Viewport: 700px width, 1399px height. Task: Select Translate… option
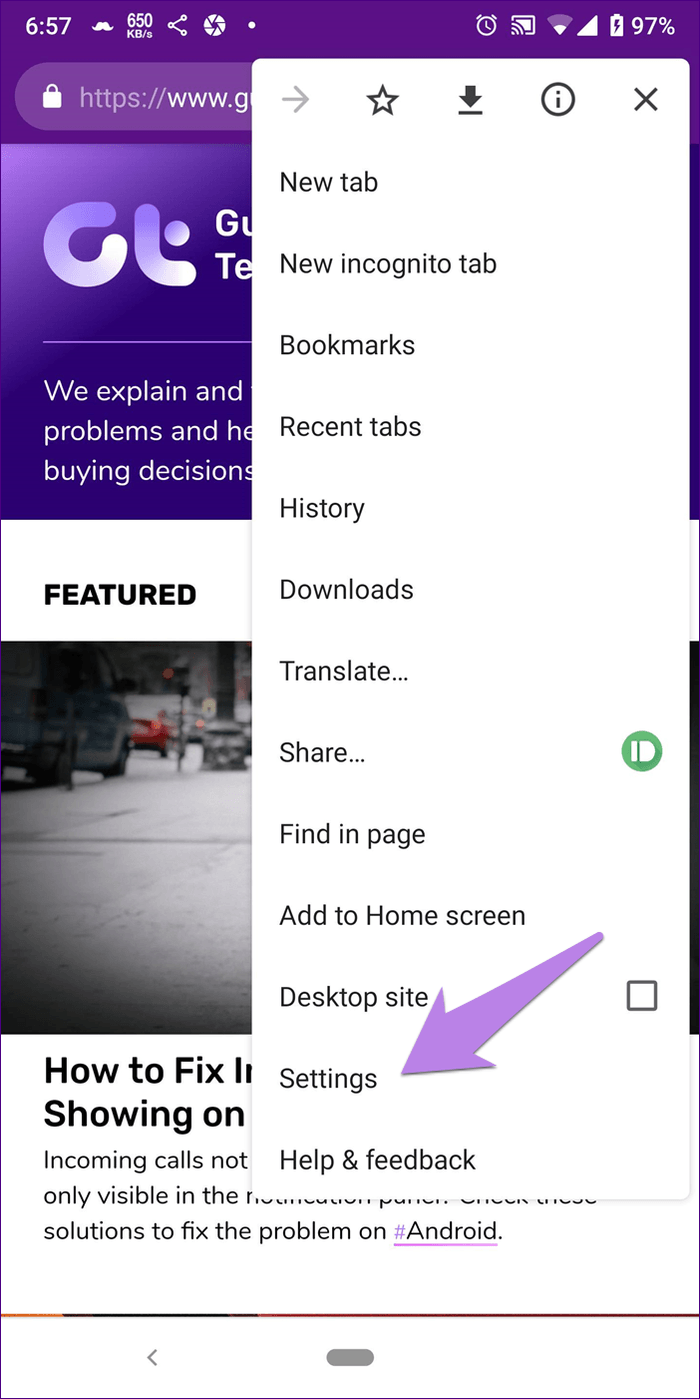pyautogui.click(x=470, y=671)
